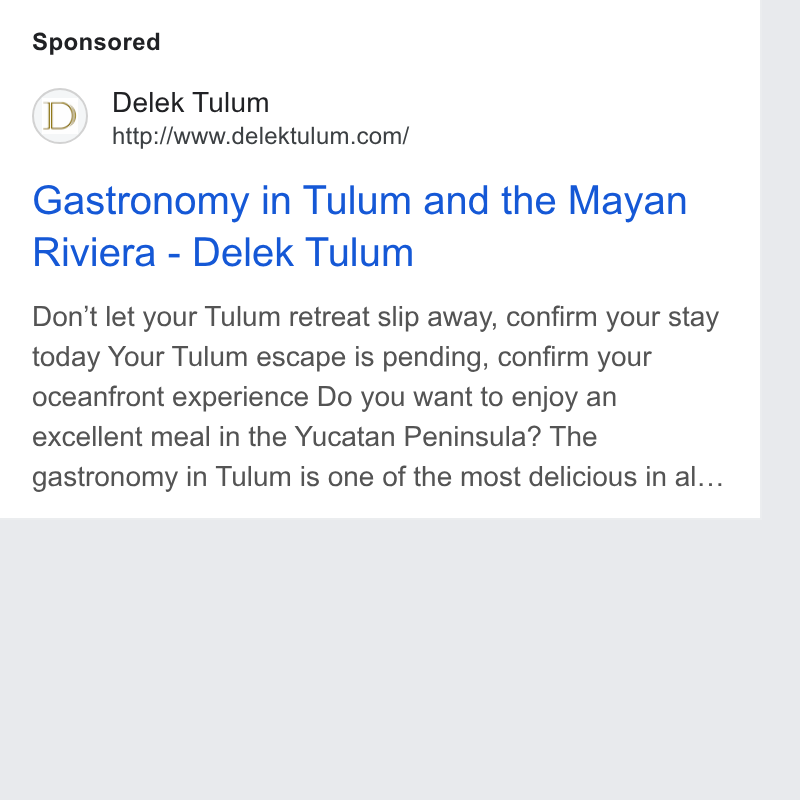Tap the Delek Tulum advertiser logo
The height and width of the screenshot is (800, 800).
[60, 116]
